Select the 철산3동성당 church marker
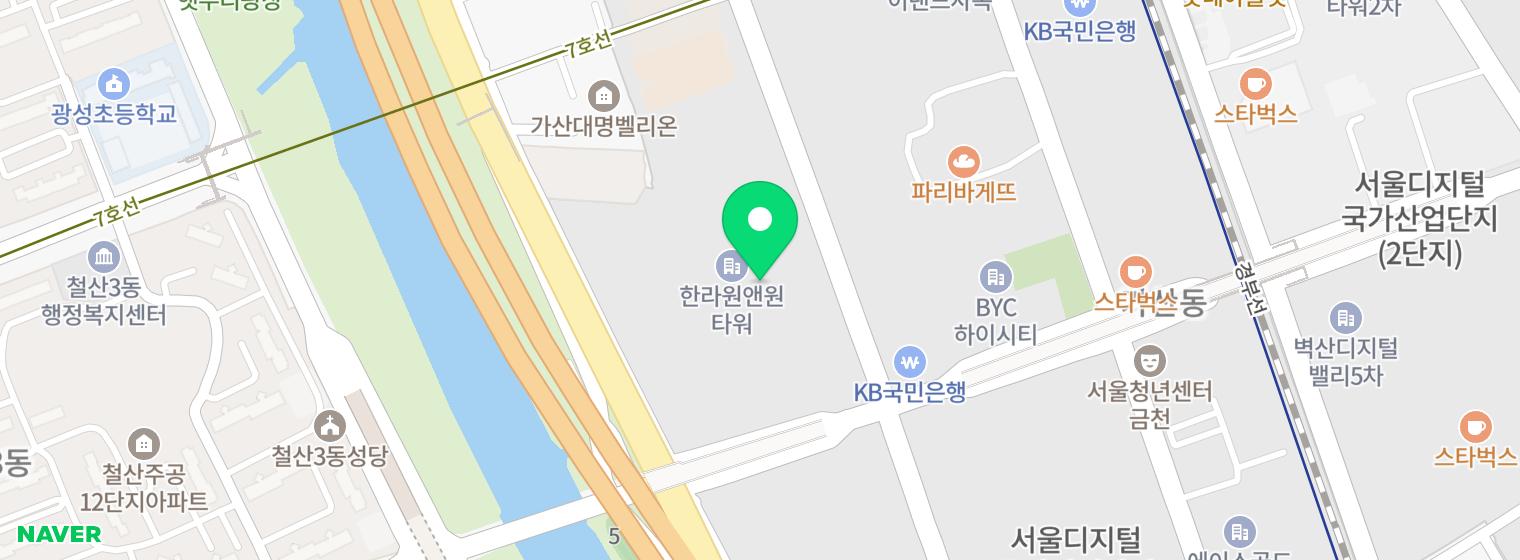 329,426
